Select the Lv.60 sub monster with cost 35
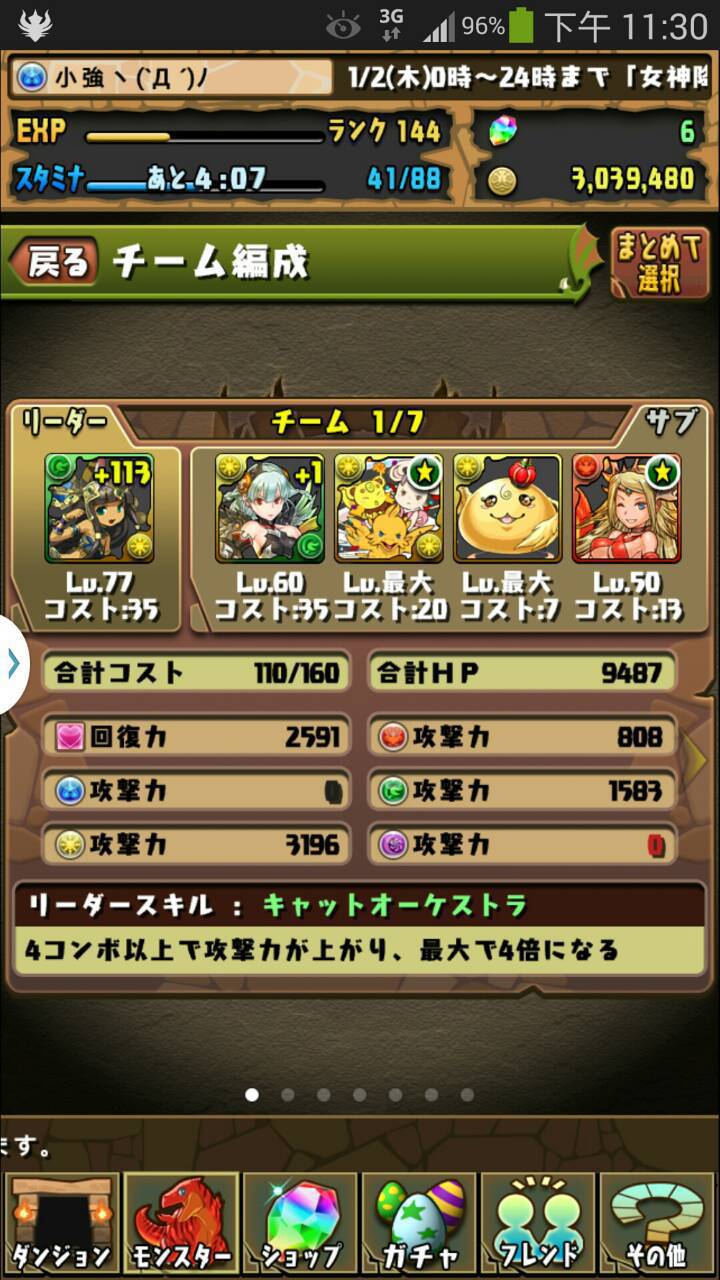Screen dimensions: 720x1280 coord(270,508)
